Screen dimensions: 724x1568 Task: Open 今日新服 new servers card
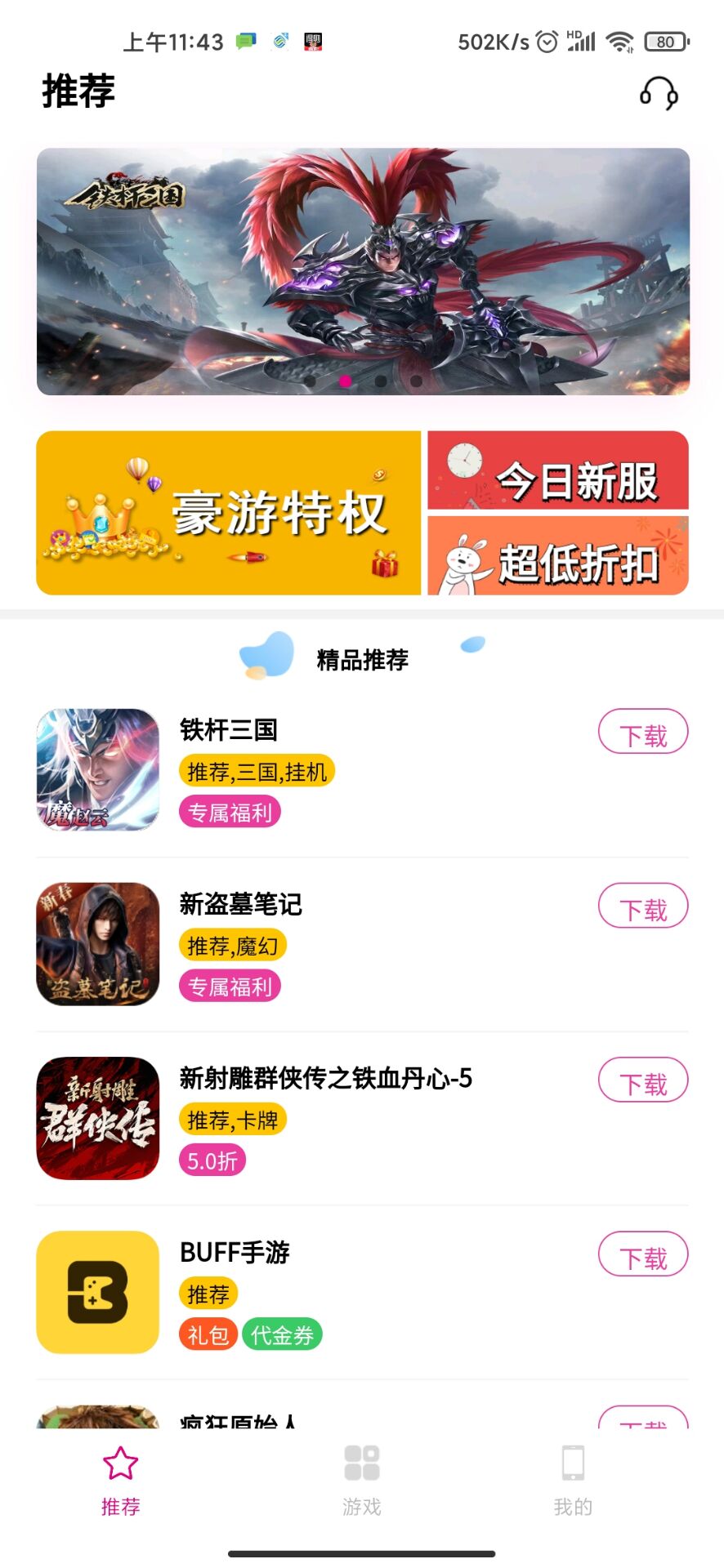558,470
